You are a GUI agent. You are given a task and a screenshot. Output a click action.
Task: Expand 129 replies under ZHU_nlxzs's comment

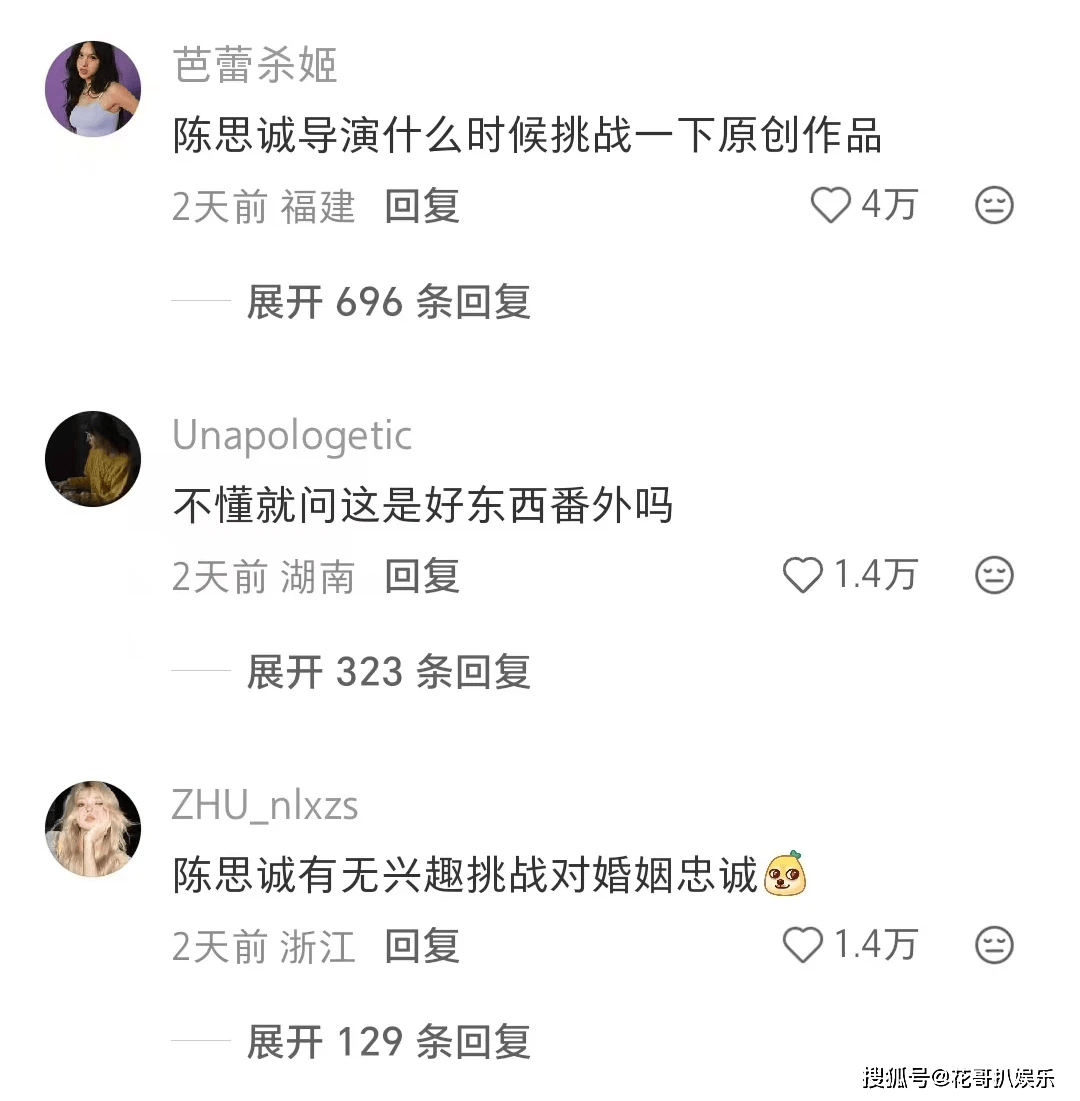pyautogui.click(x=388, y=1042)
